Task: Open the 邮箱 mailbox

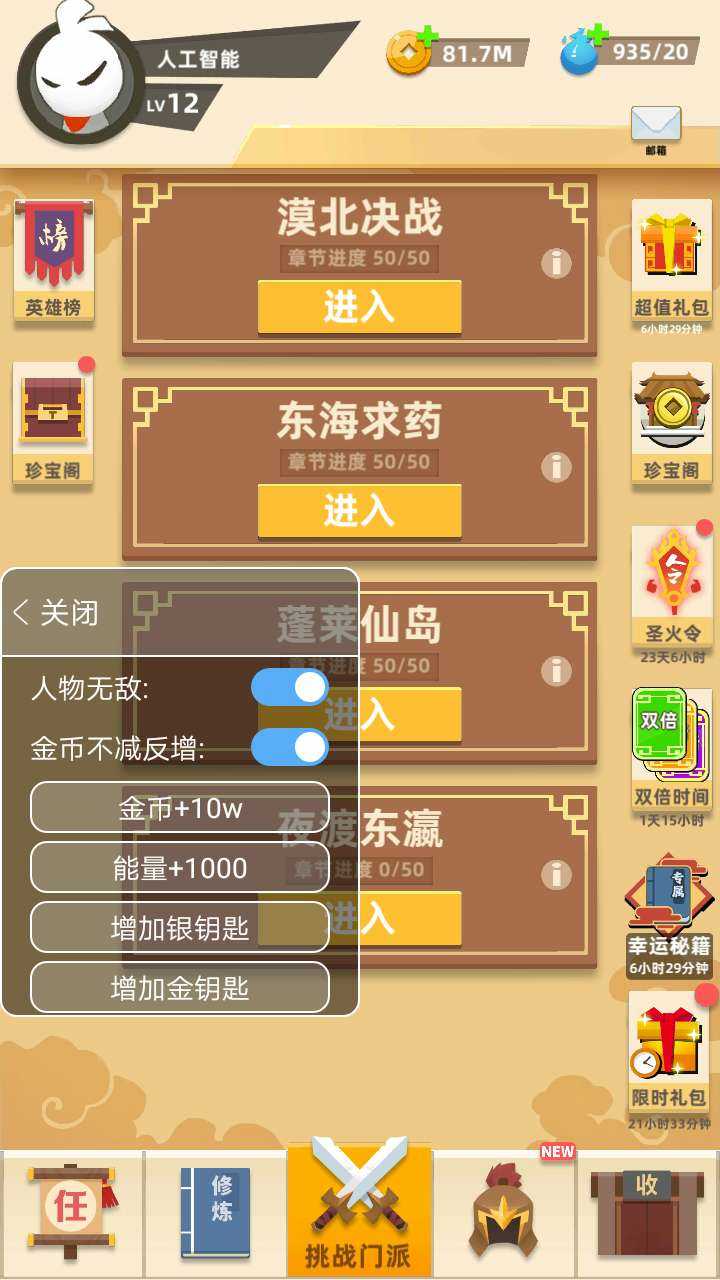Action: pos(655,128)
